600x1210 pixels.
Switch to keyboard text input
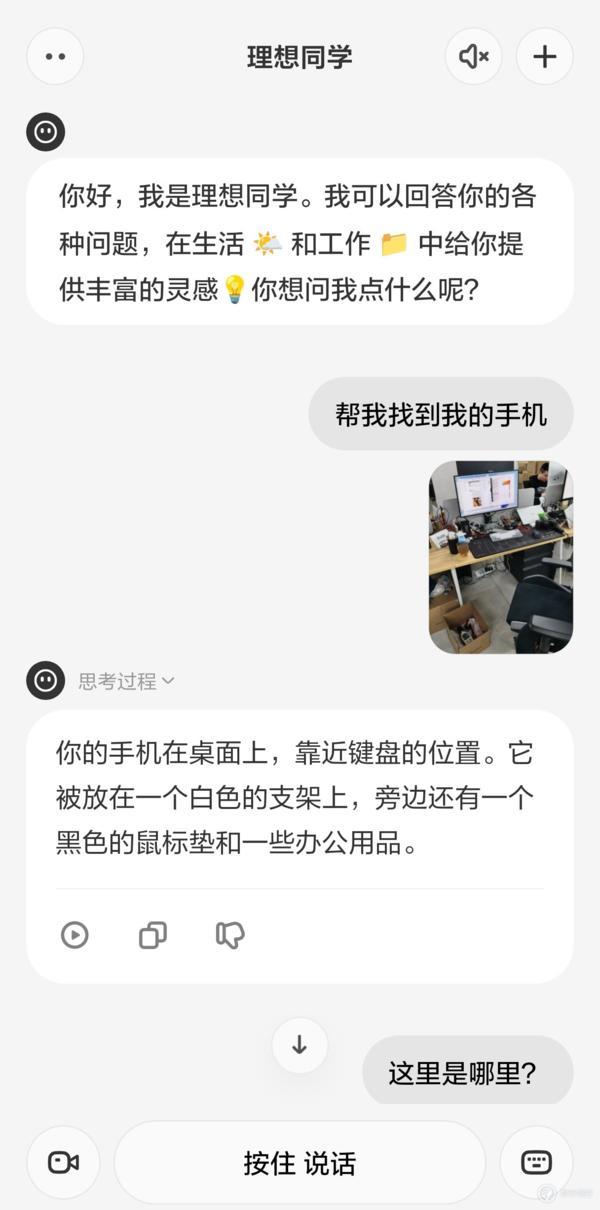(537, 1162)
